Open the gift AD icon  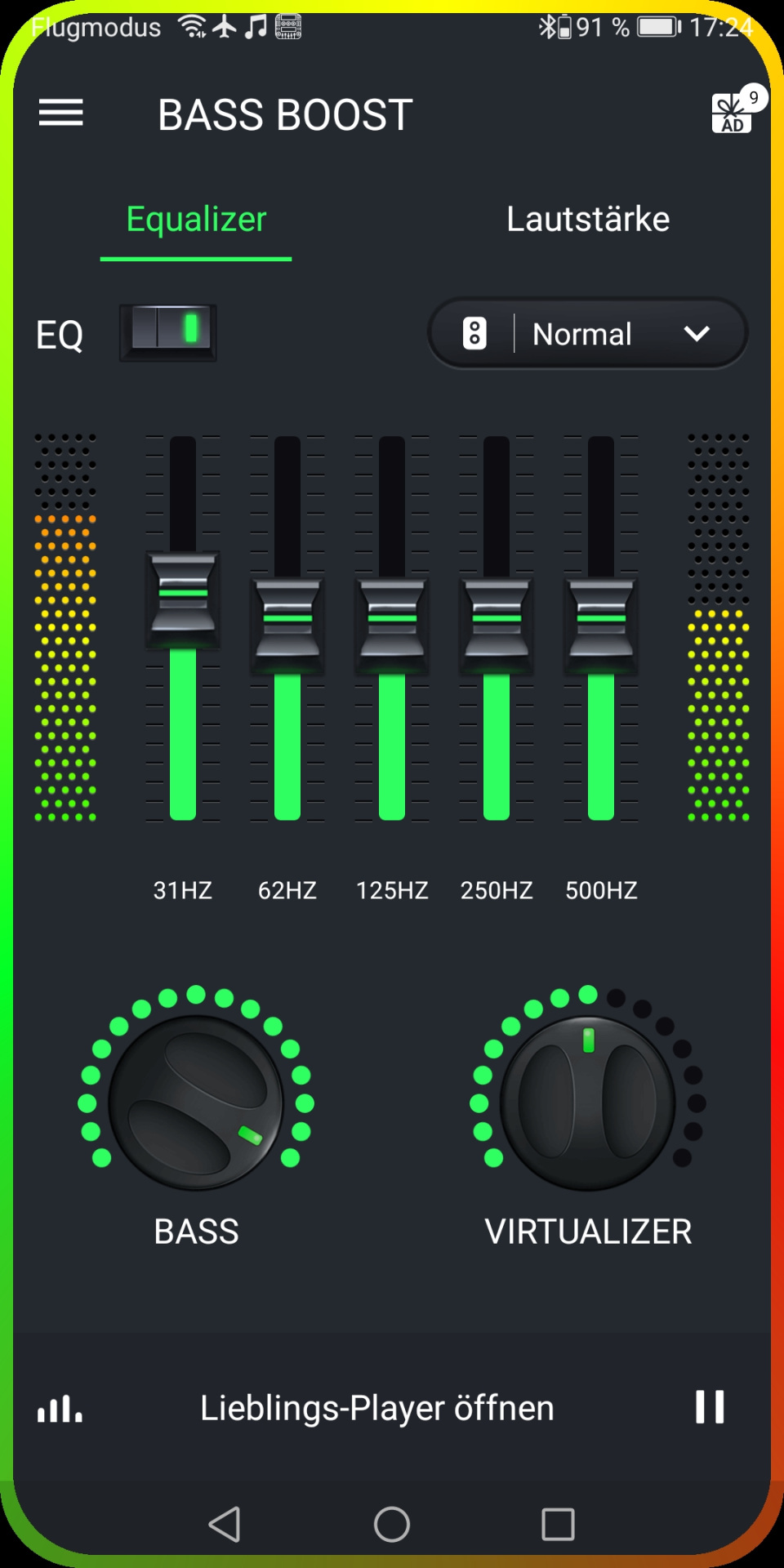coord(733,112)
